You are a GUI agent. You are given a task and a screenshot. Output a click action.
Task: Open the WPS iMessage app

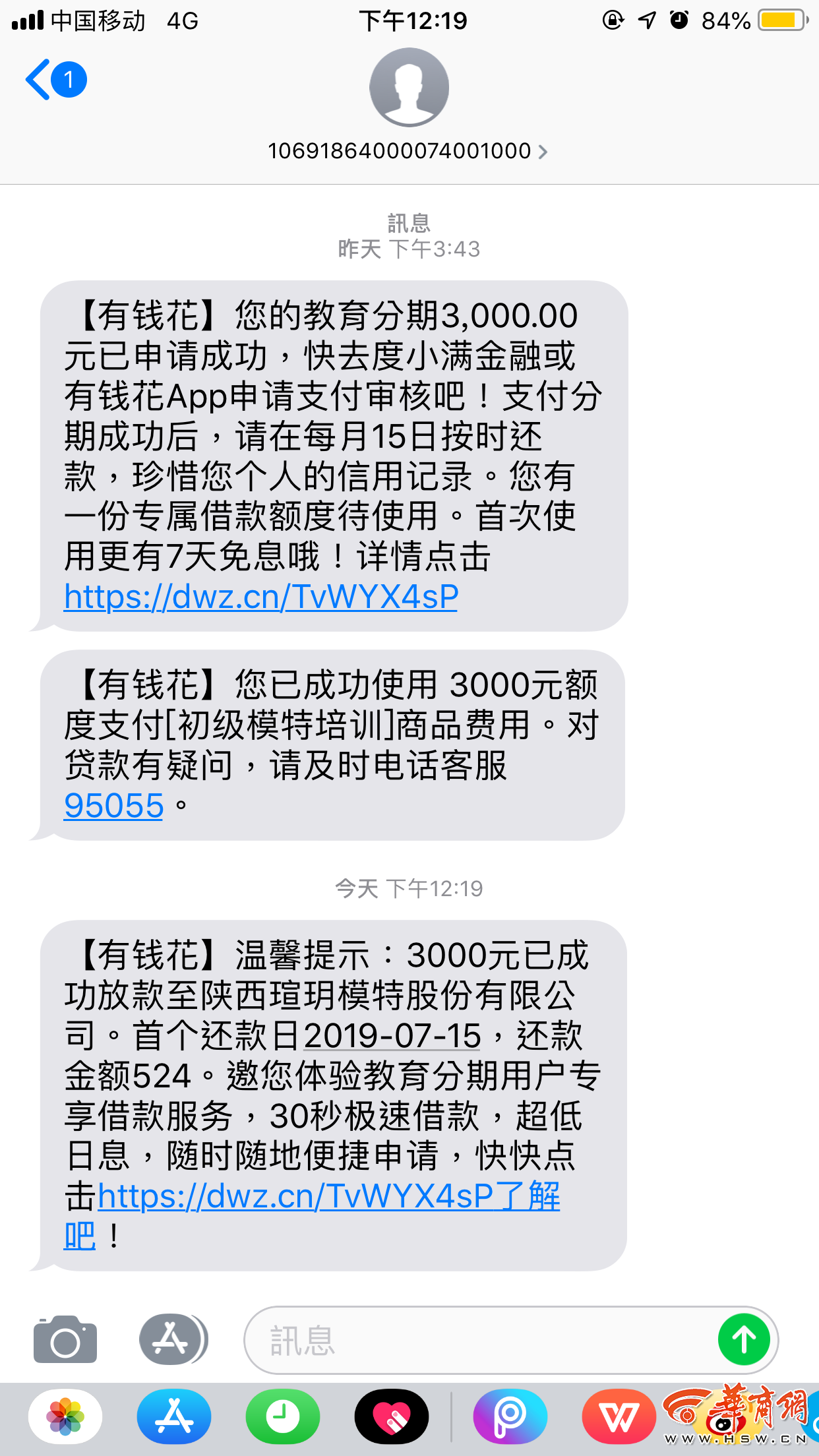click(x=618, y=1416)
